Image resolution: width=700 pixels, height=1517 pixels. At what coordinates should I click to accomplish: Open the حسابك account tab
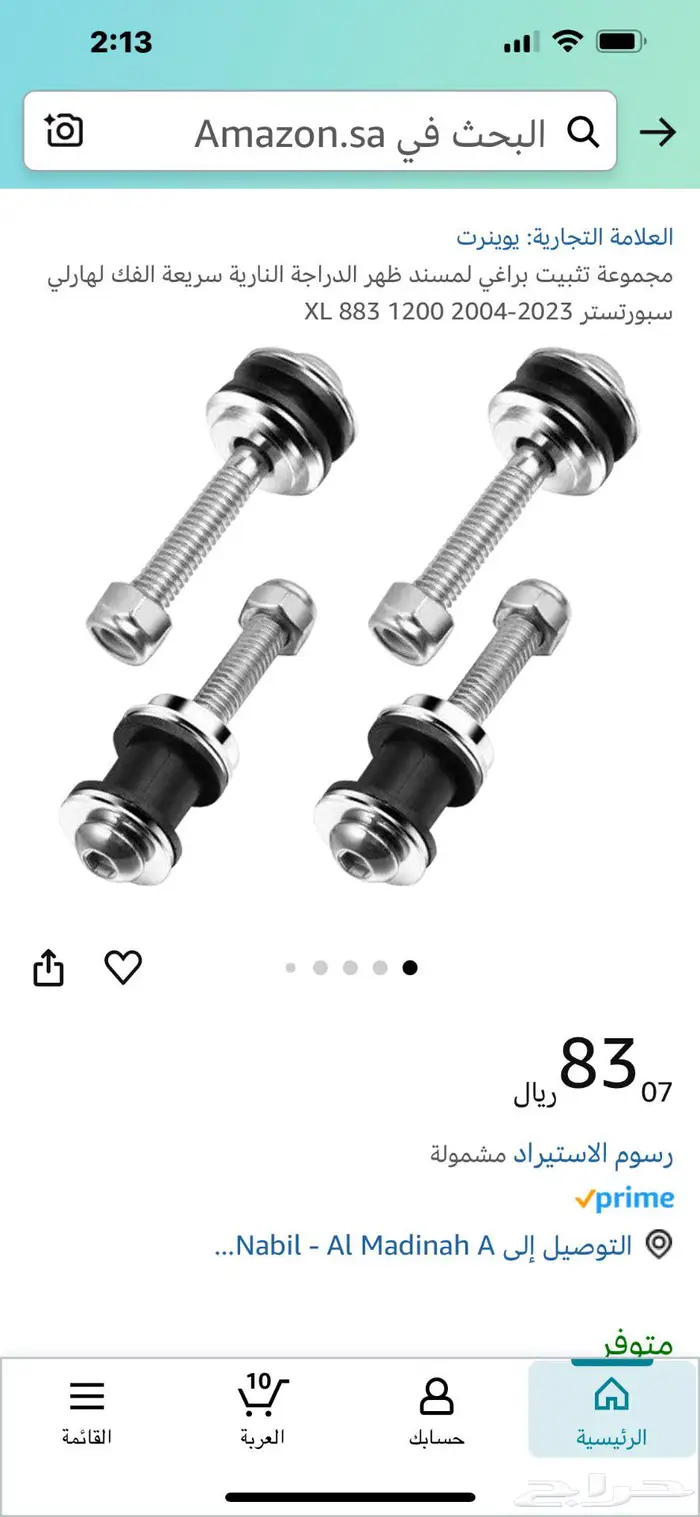click(x=436, y=1410)
